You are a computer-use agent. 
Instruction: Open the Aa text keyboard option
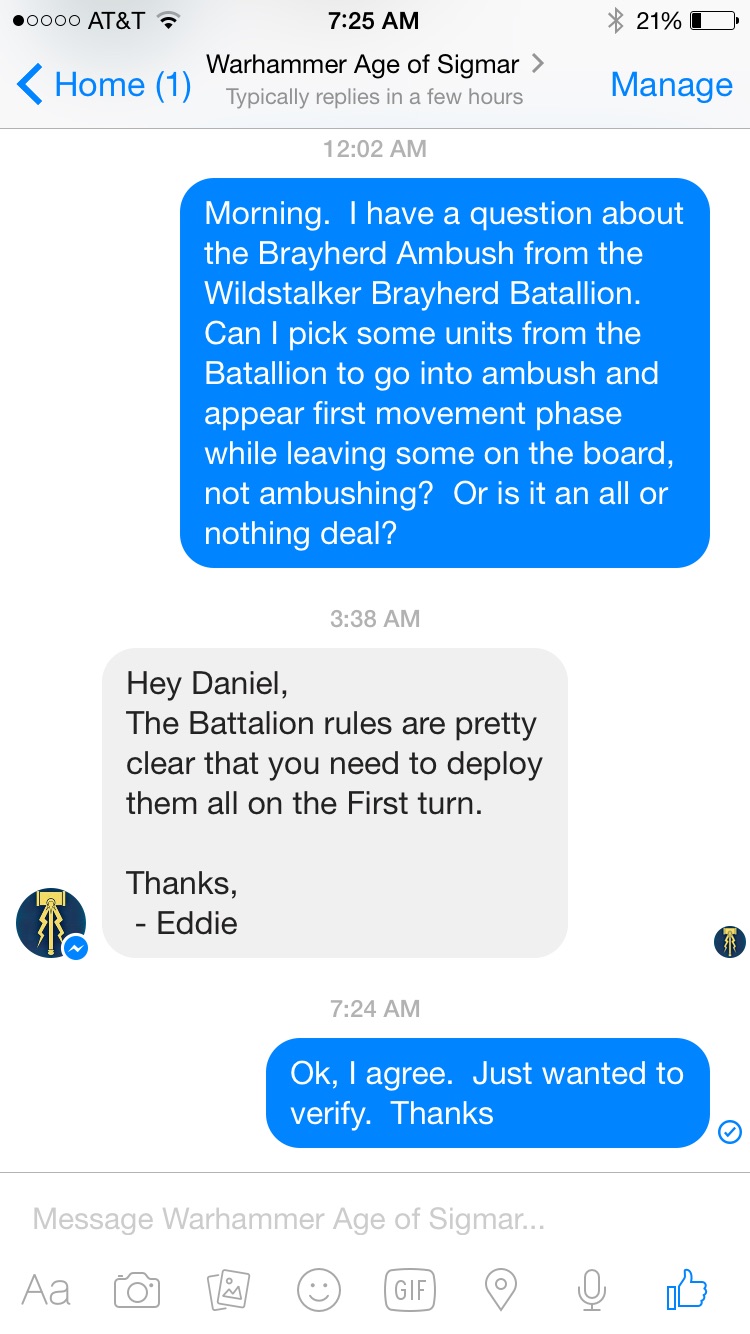coord(46,1290)
